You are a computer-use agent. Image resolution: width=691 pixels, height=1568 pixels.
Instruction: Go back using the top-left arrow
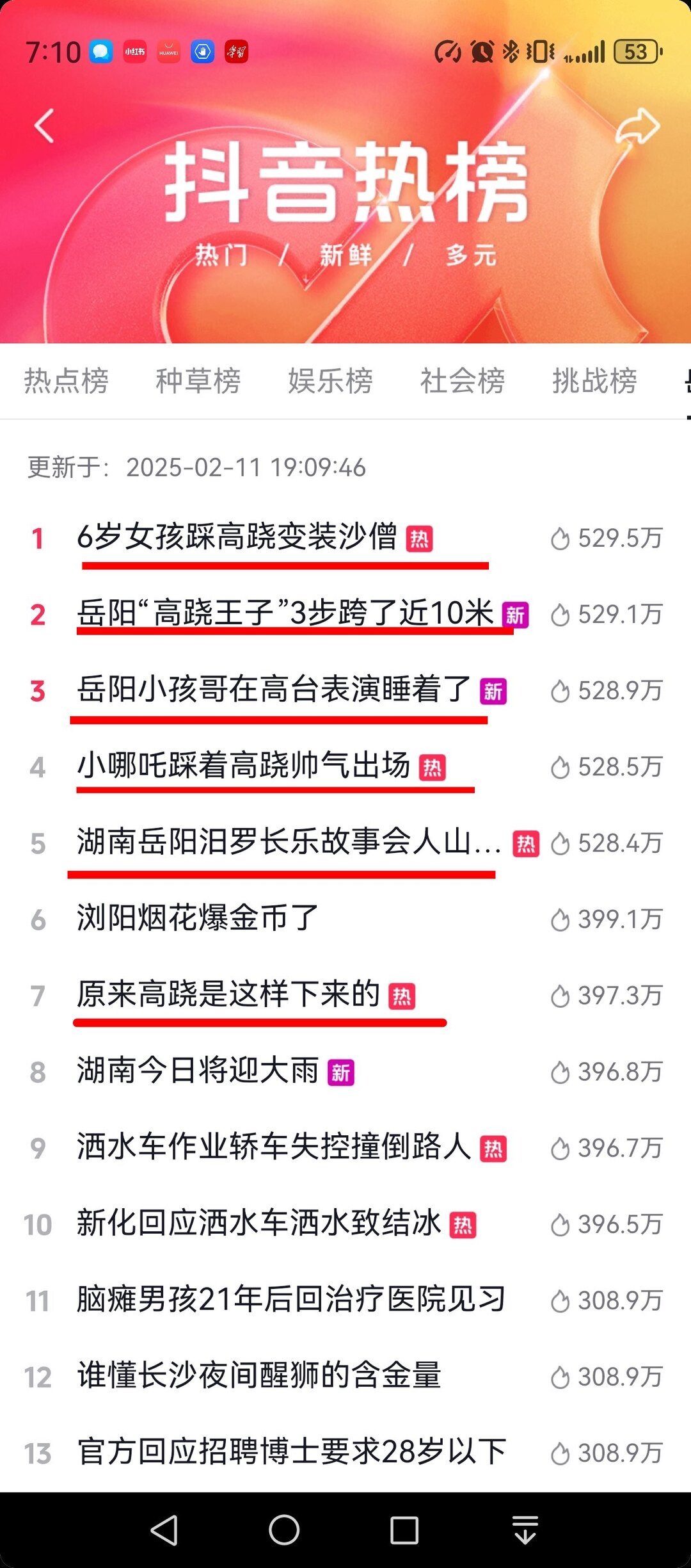pyautogui.click(x=44, y=125)
